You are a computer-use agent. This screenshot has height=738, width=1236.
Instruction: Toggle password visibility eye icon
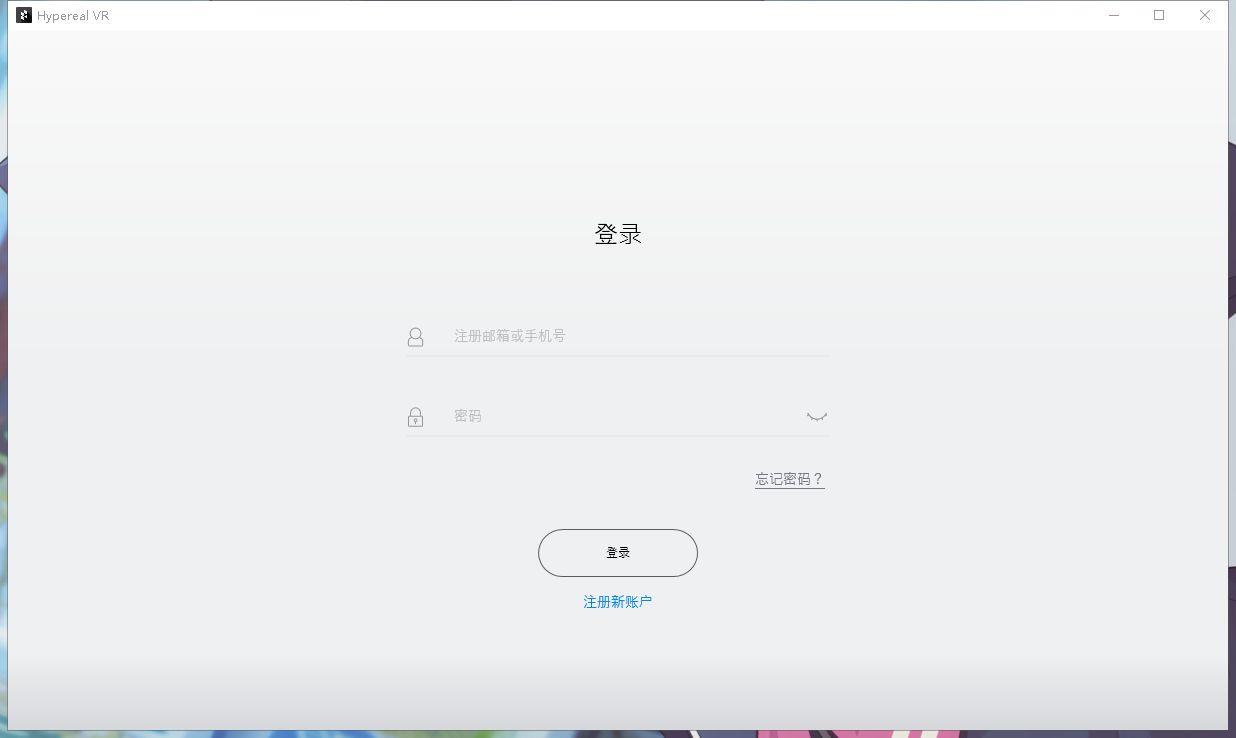click(x=817, y=417)
